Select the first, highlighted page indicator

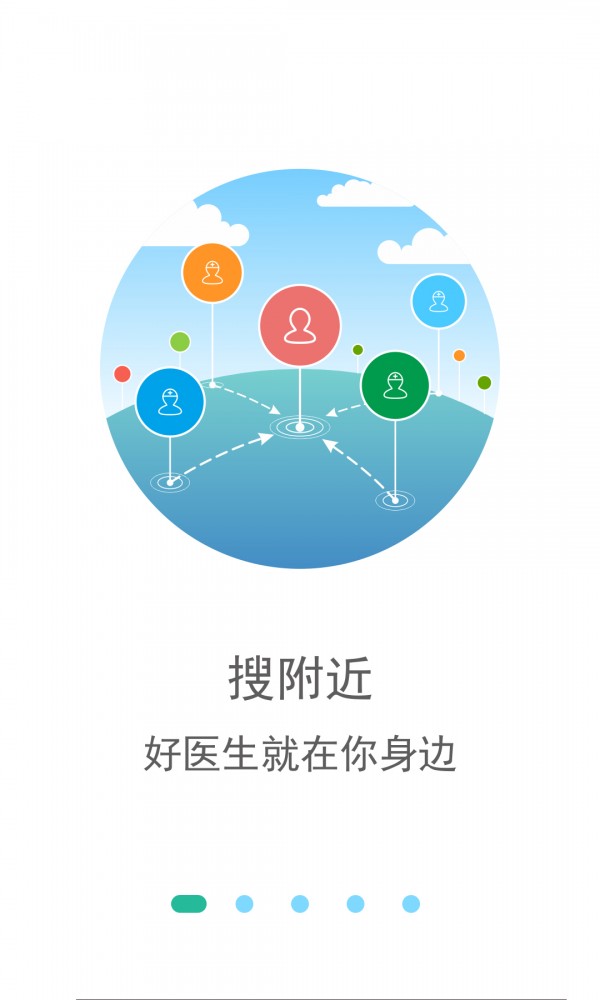tap(189, 904)
